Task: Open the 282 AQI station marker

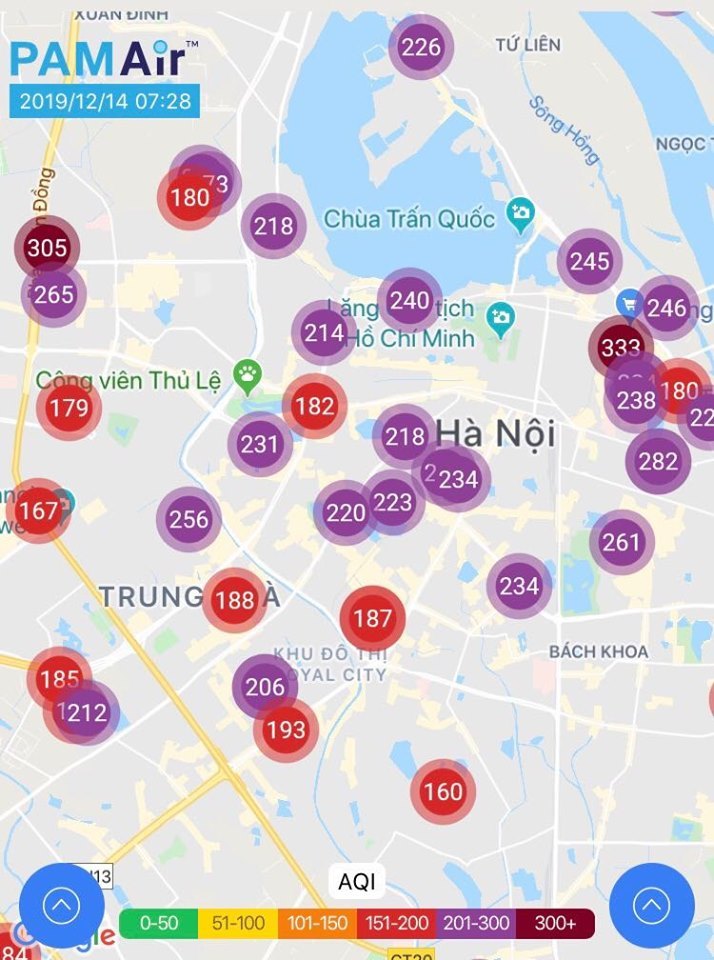Action: click(658, 461)
